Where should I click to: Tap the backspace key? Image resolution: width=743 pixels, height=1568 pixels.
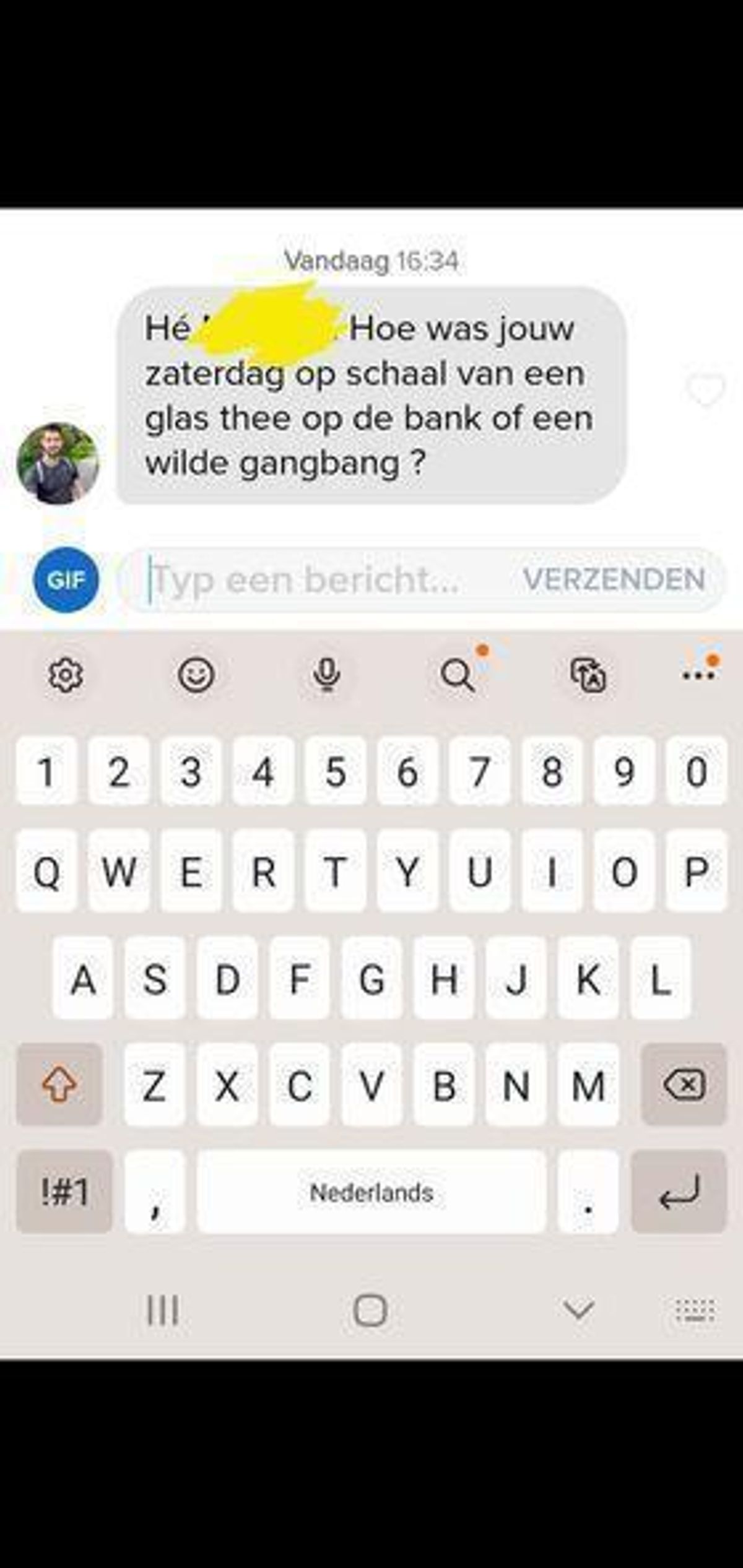(684, 1085)
